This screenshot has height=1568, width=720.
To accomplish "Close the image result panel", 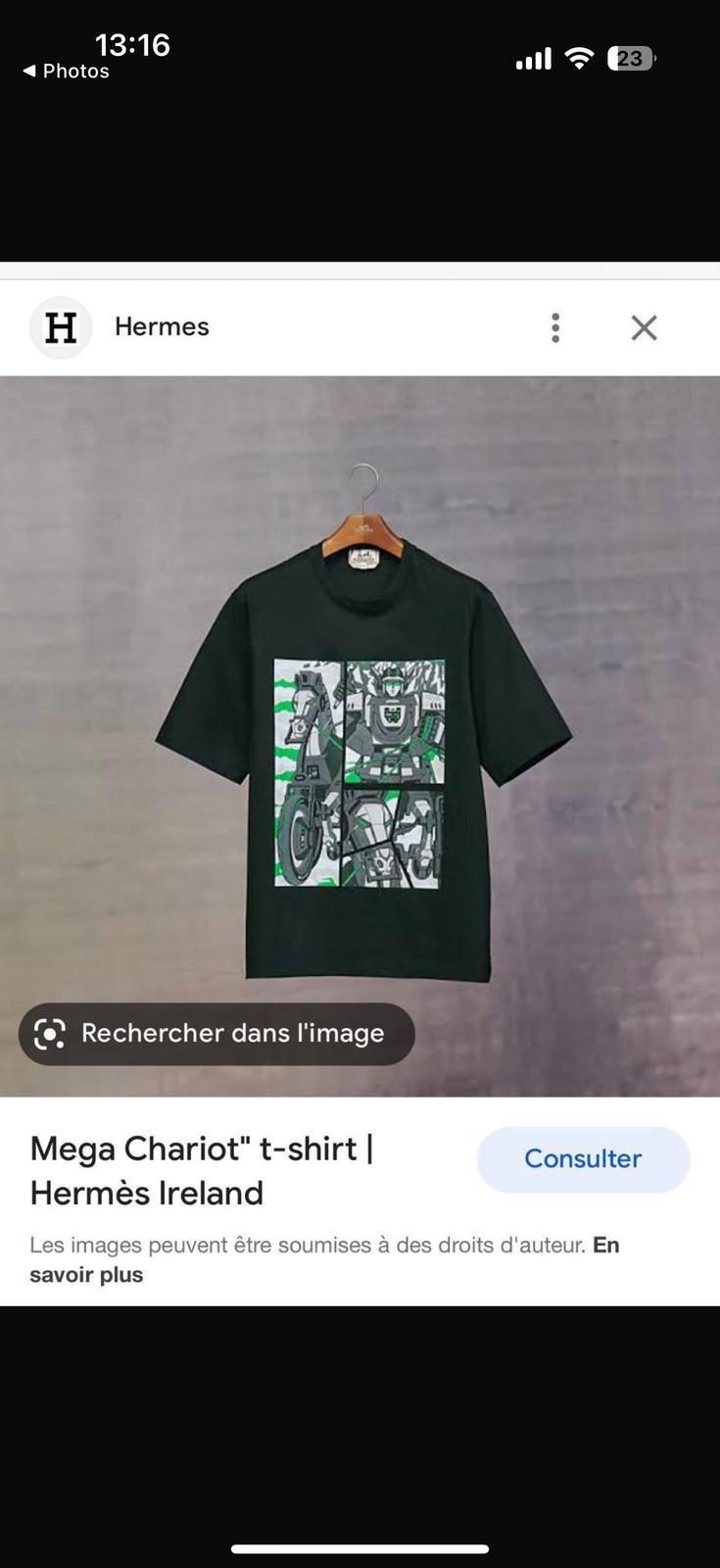I will click(644, 327).
